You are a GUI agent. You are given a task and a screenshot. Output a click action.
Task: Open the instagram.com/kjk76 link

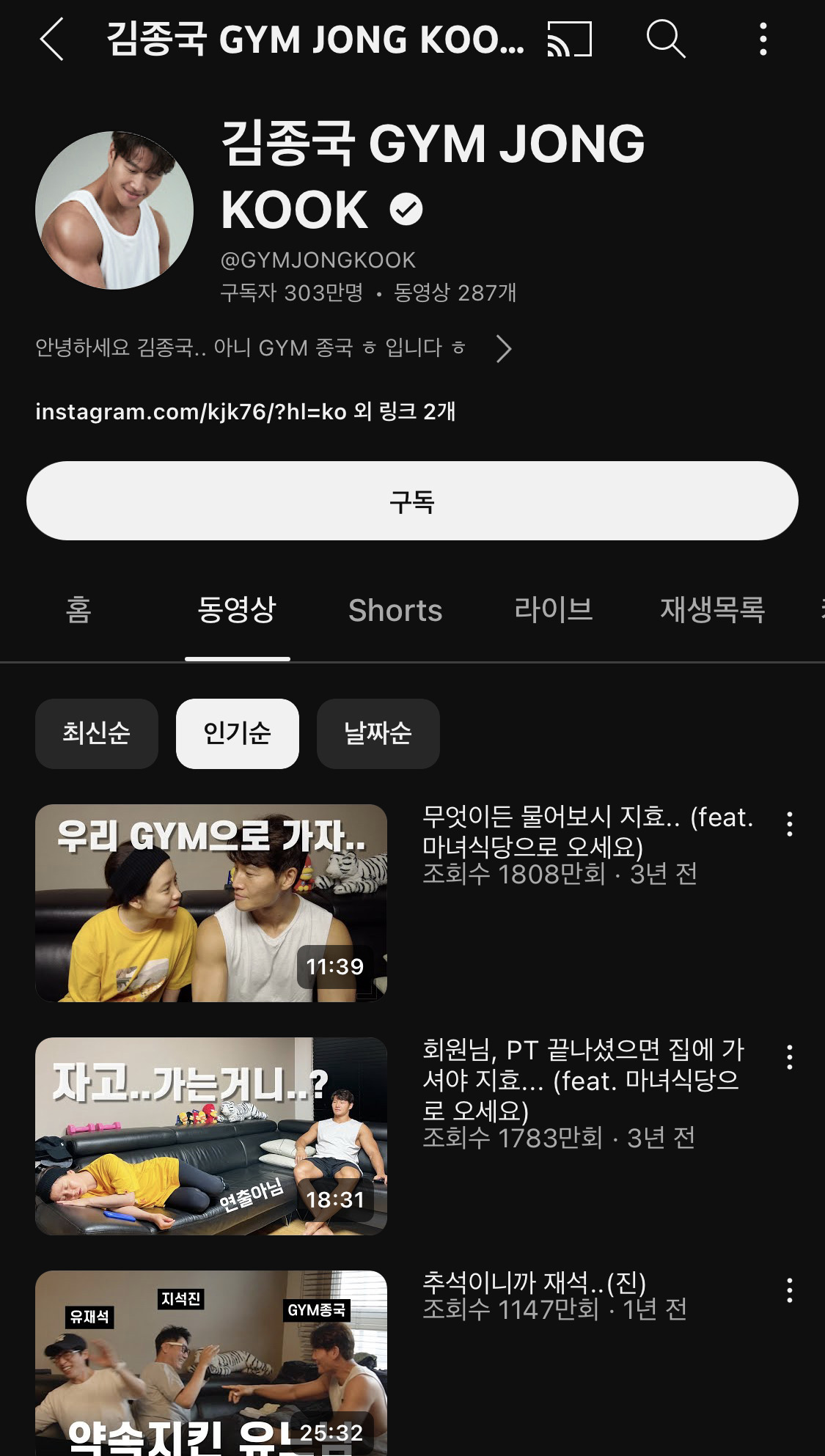pyautogui.click(x=191, y=412)
